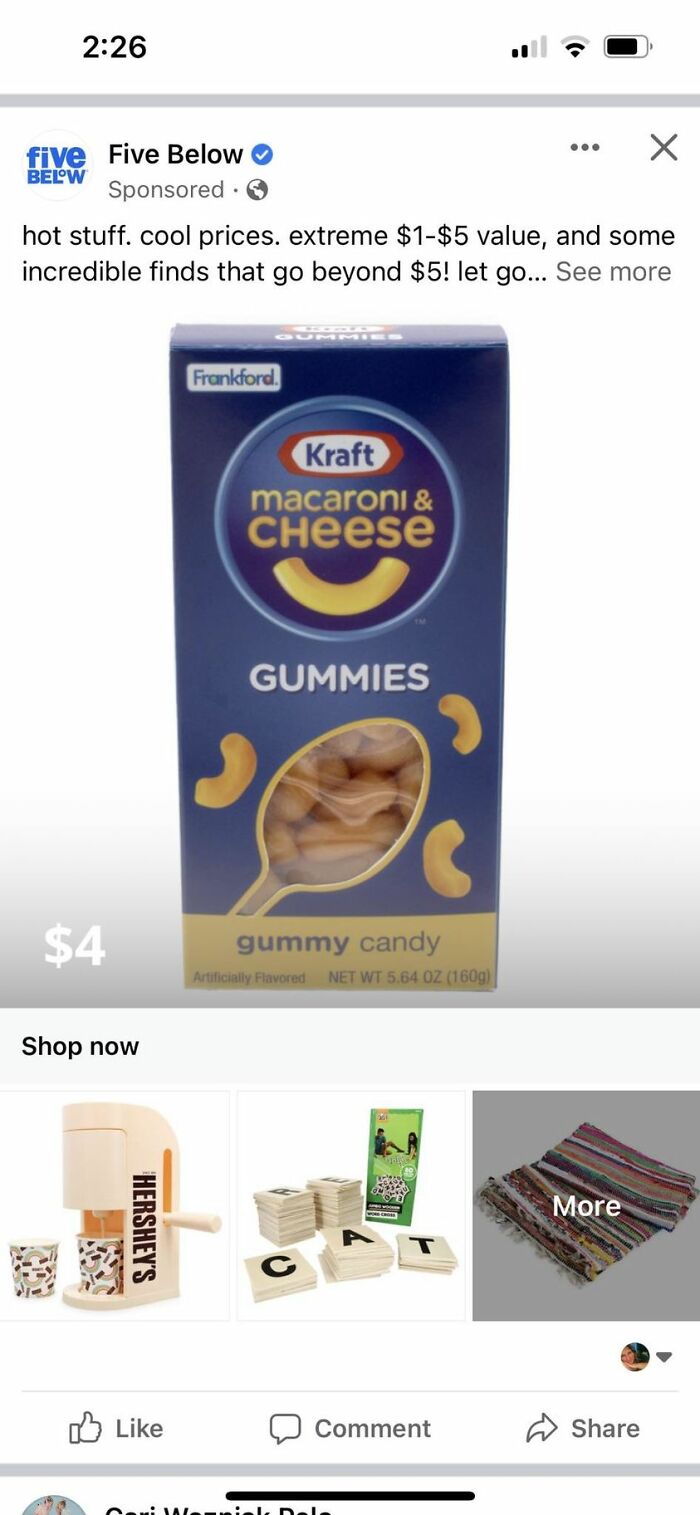Open More products tile
The width and height of the screenshot is (700, 1515).
[586, 1205]
